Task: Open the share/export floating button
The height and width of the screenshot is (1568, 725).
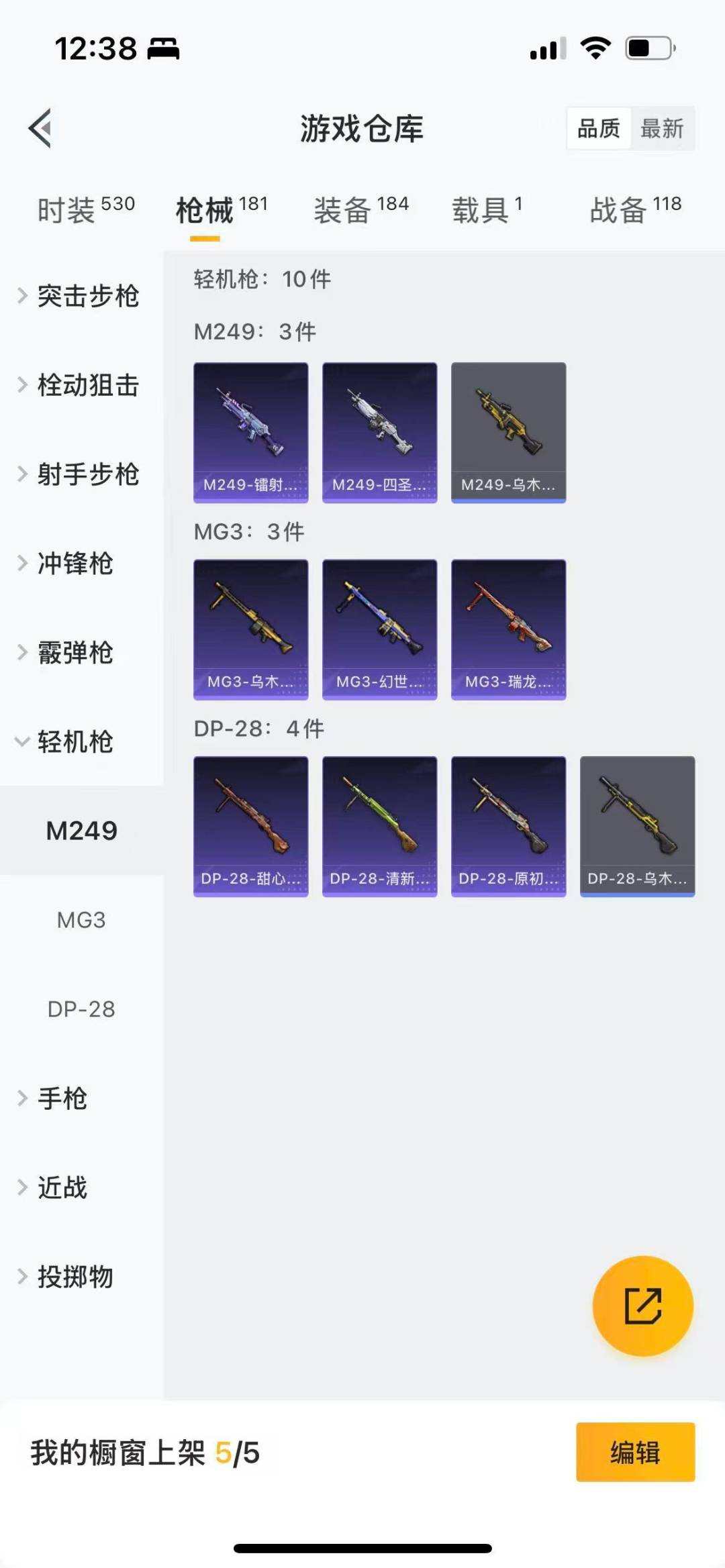Action: (x=642, y=1304)
